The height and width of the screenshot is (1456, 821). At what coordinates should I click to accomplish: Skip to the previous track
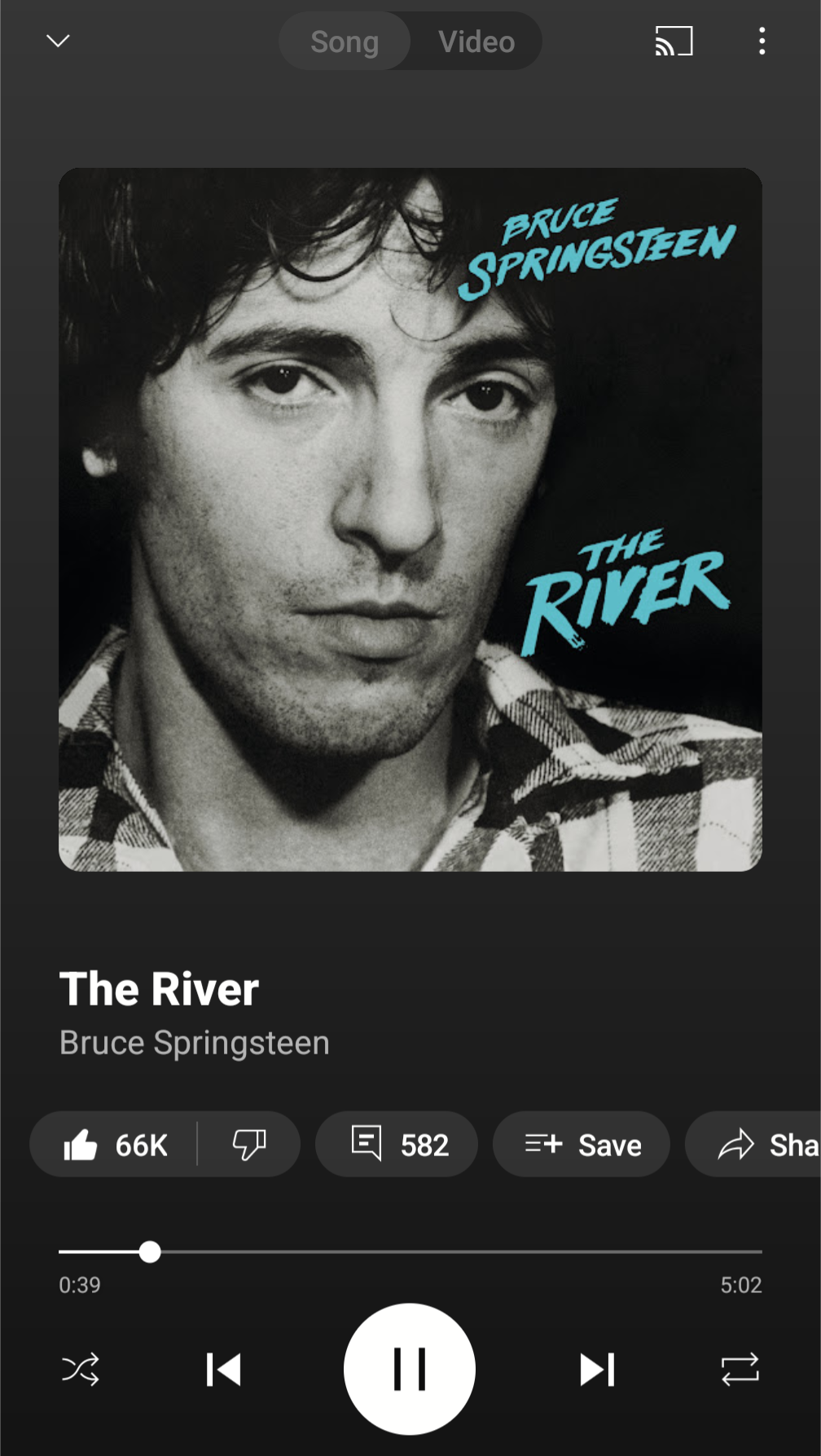click(223, 1370)
